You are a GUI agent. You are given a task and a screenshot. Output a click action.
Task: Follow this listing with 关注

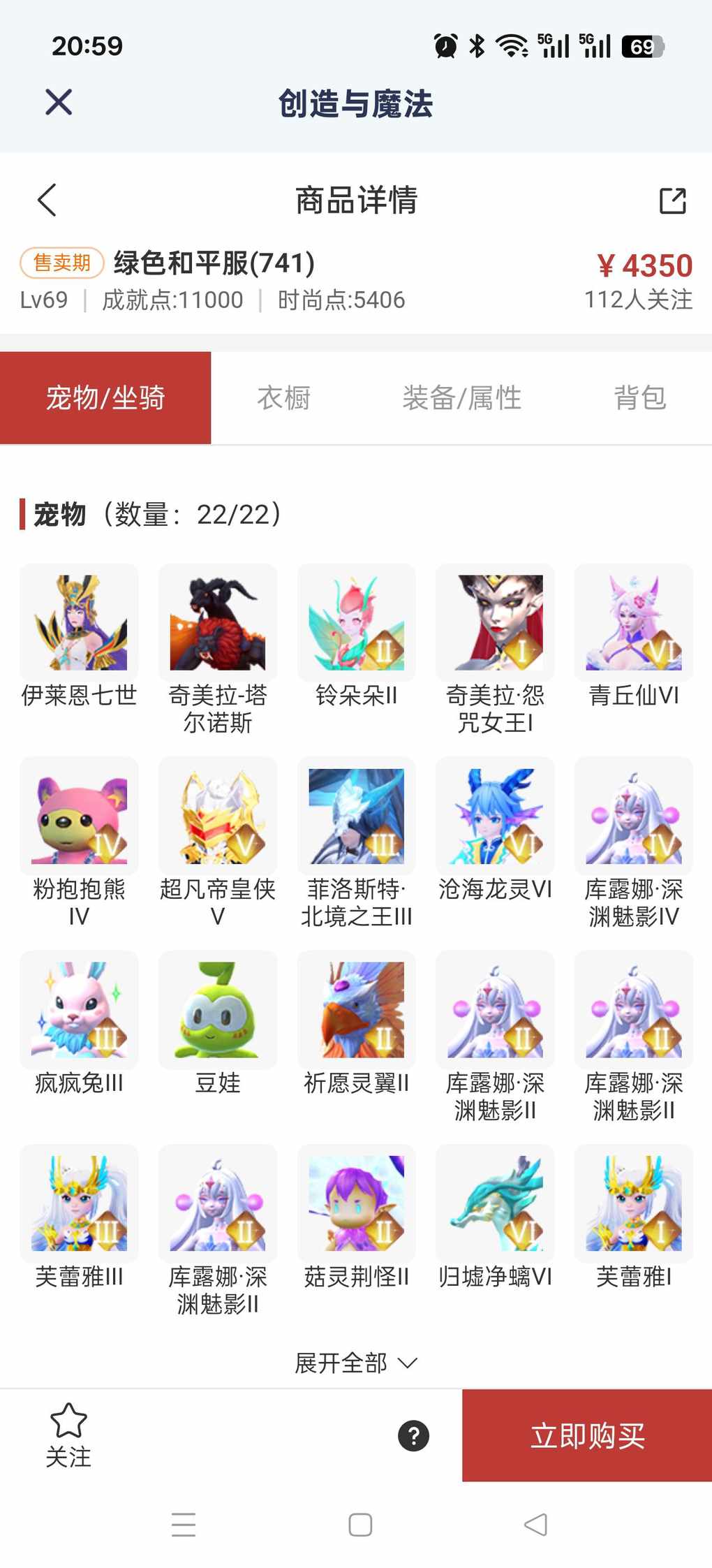(68, 1435)
